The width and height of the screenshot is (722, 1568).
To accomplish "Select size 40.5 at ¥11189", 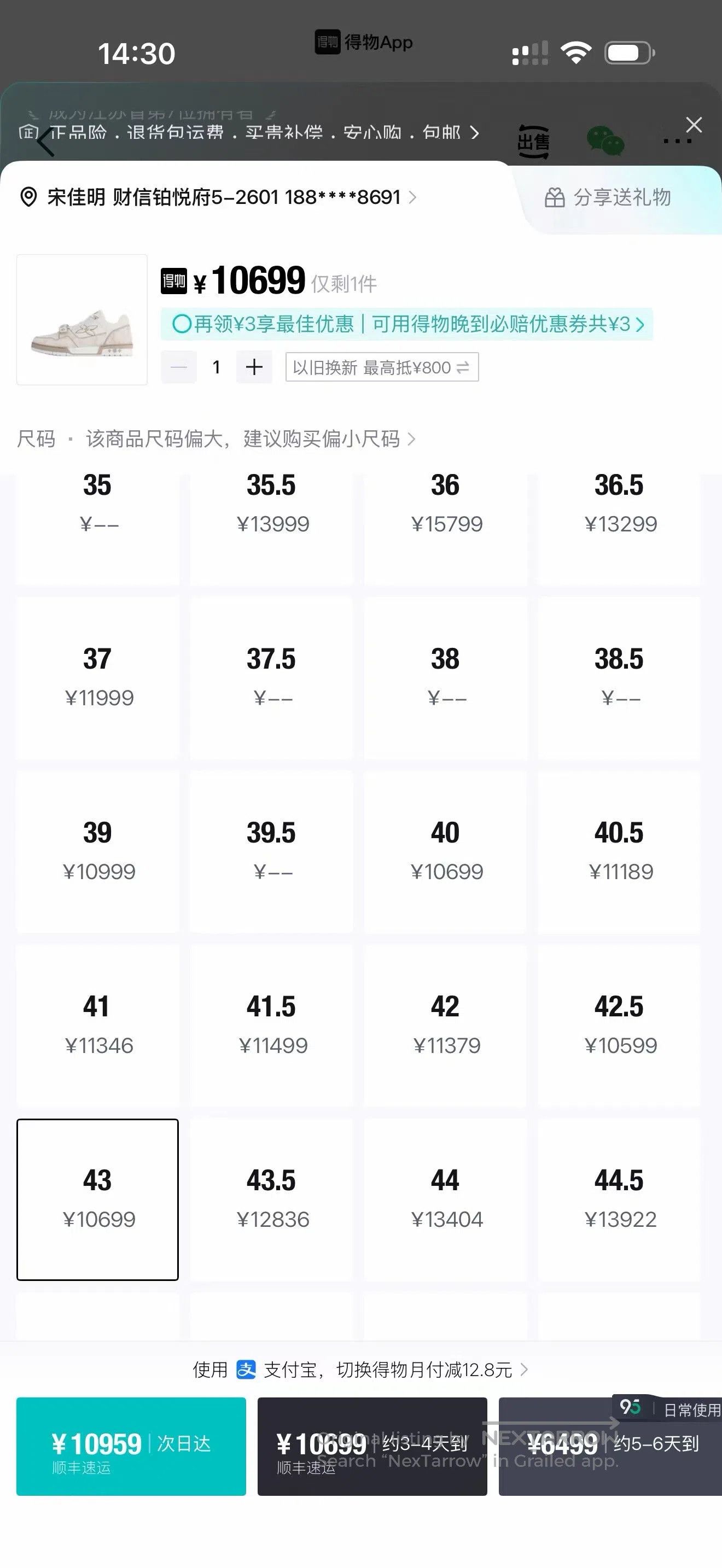I will tap(619, 852).
